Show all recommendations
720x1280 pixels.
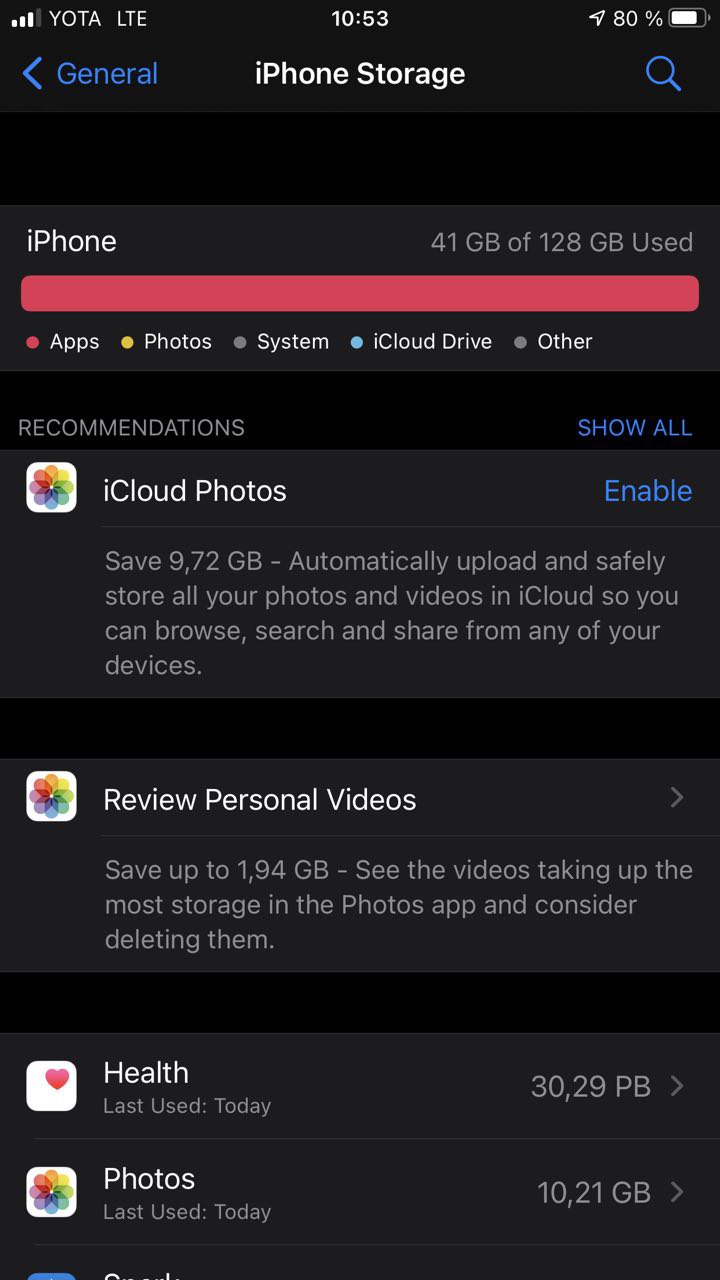click(634, 428)
